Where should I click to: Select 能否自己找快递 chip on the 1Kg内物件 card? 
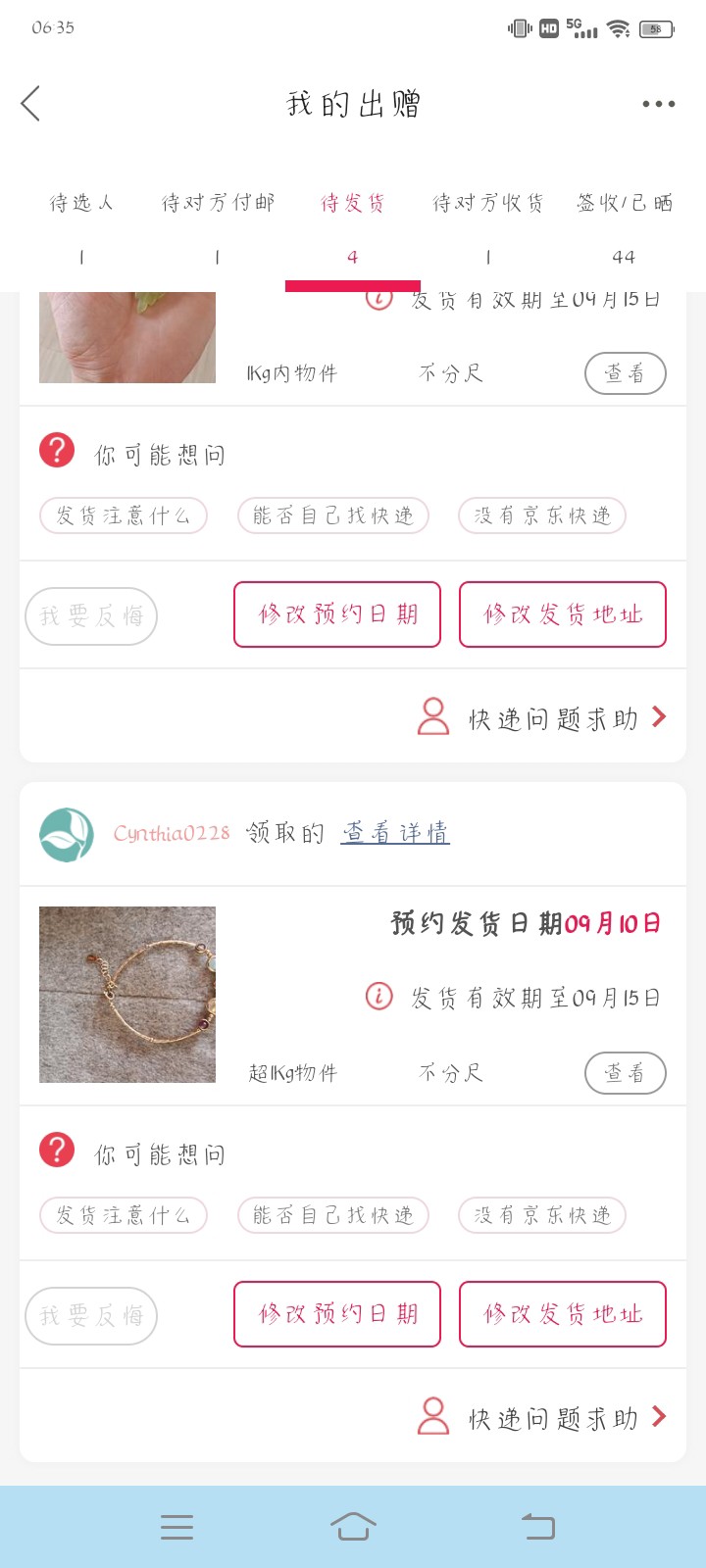click(x=333, y=515)
